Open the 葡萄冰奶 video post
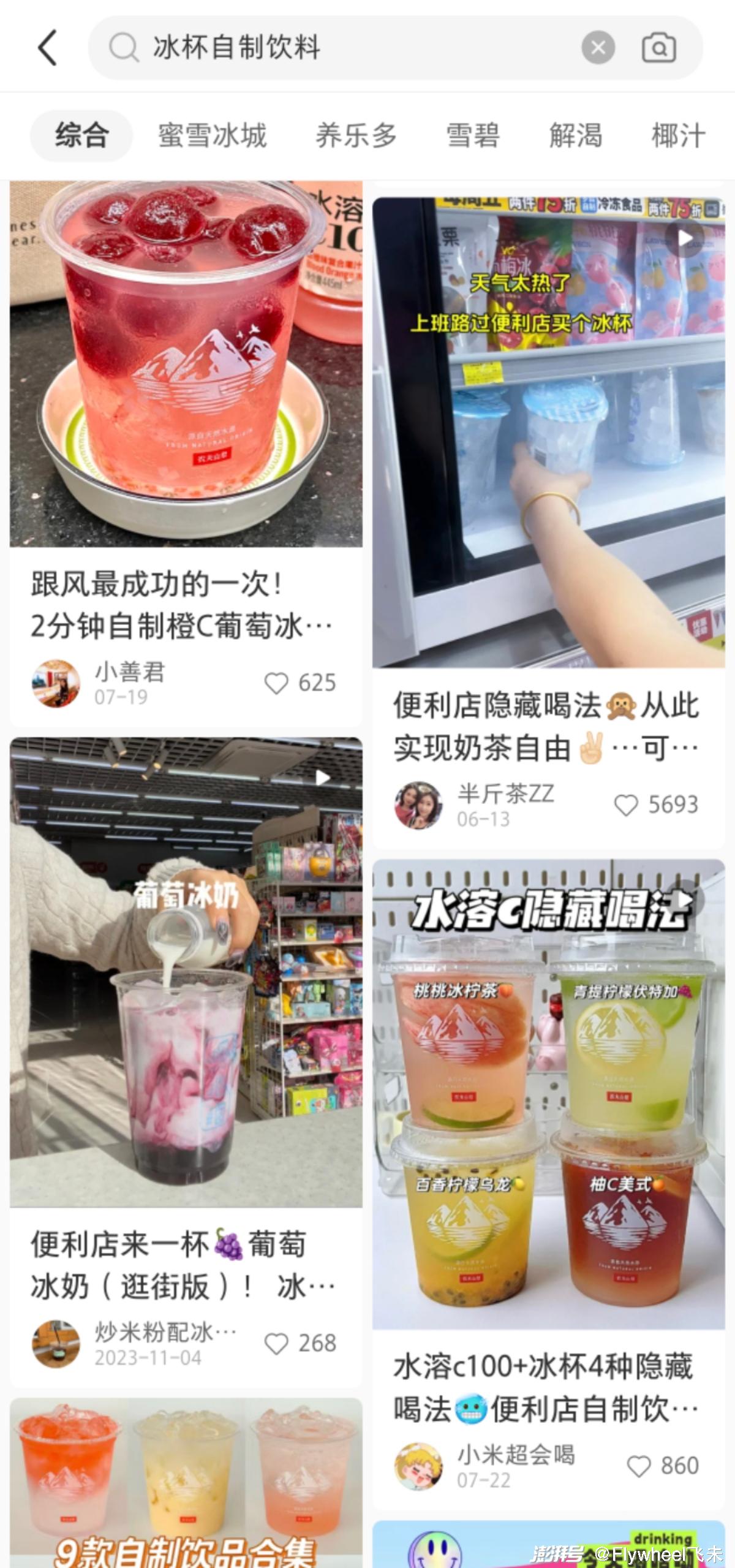The width and height of the screenshot is (735, 1568). [x=186, y=972]
